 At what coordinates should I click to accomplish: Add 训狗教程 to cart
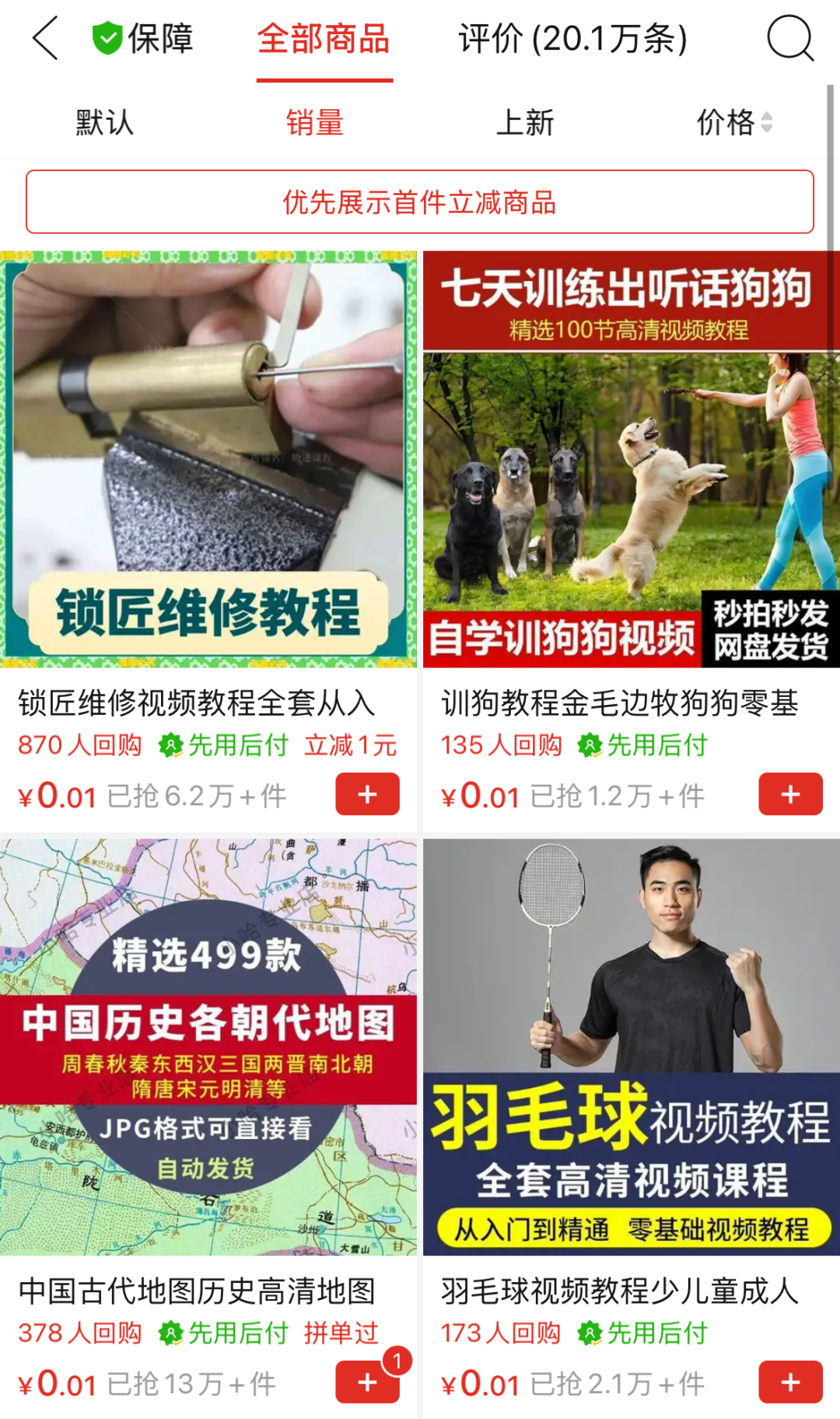790,794
